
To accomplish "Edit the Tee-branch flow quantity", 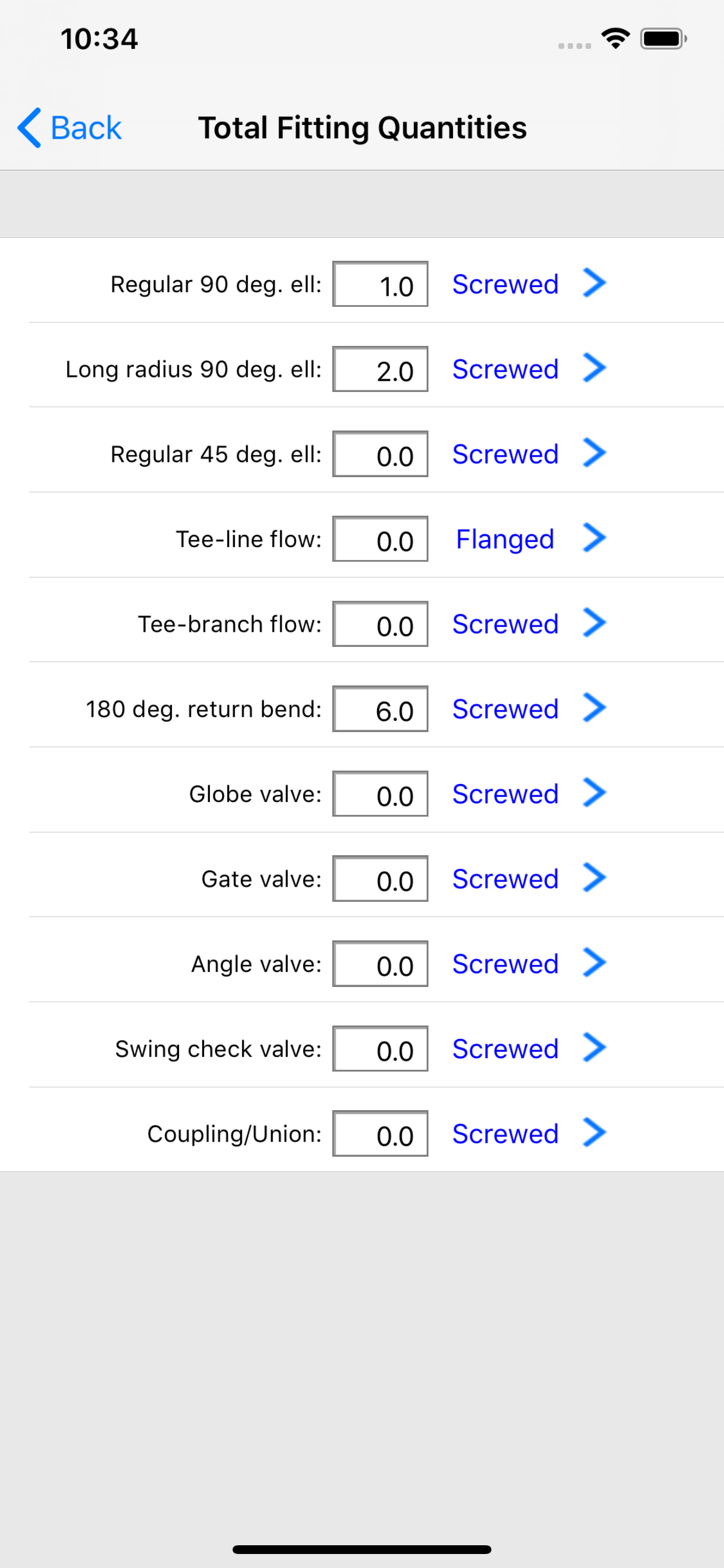I will coord(380,624).
